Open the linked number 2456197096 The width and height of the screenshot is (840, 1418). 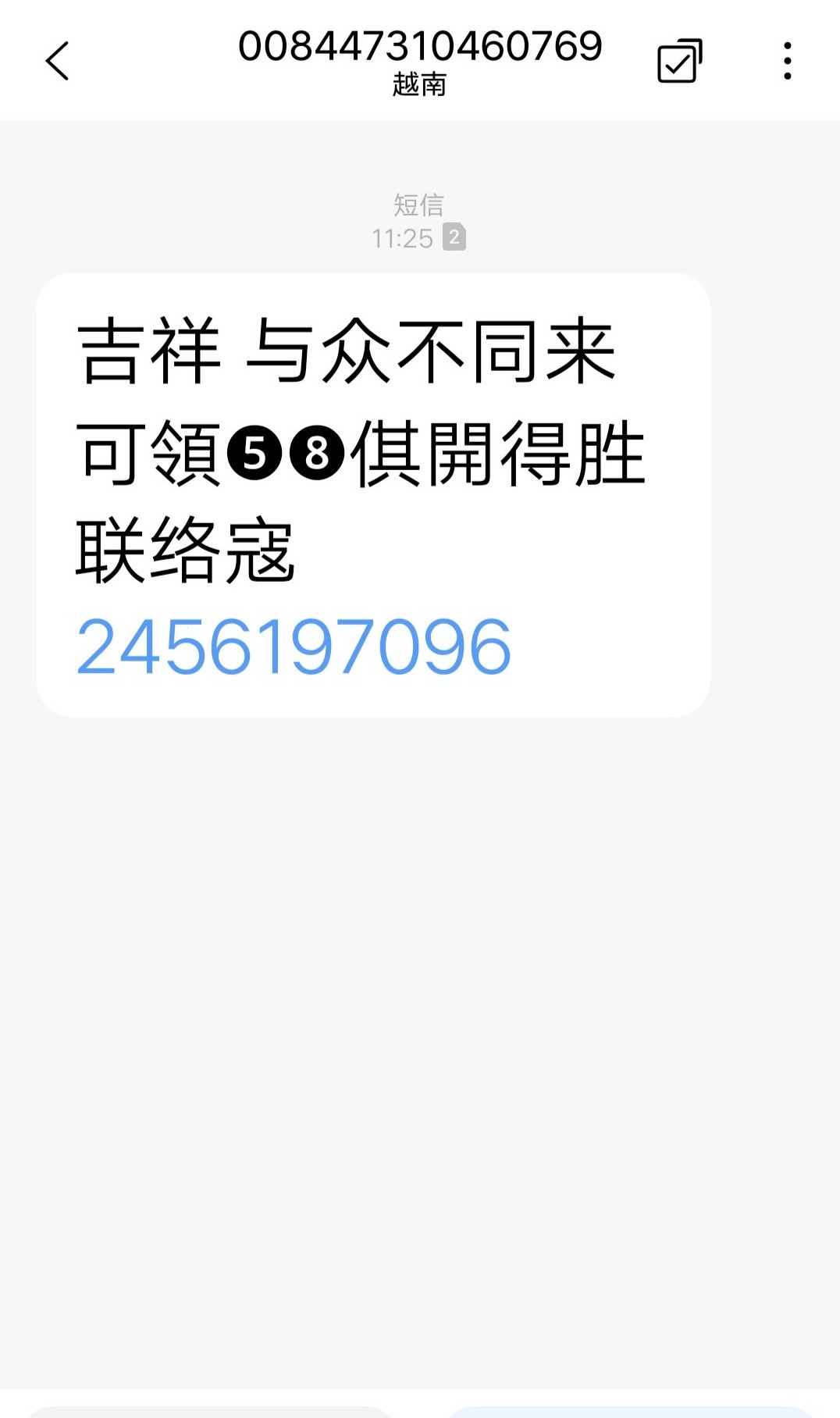point(294,647)
